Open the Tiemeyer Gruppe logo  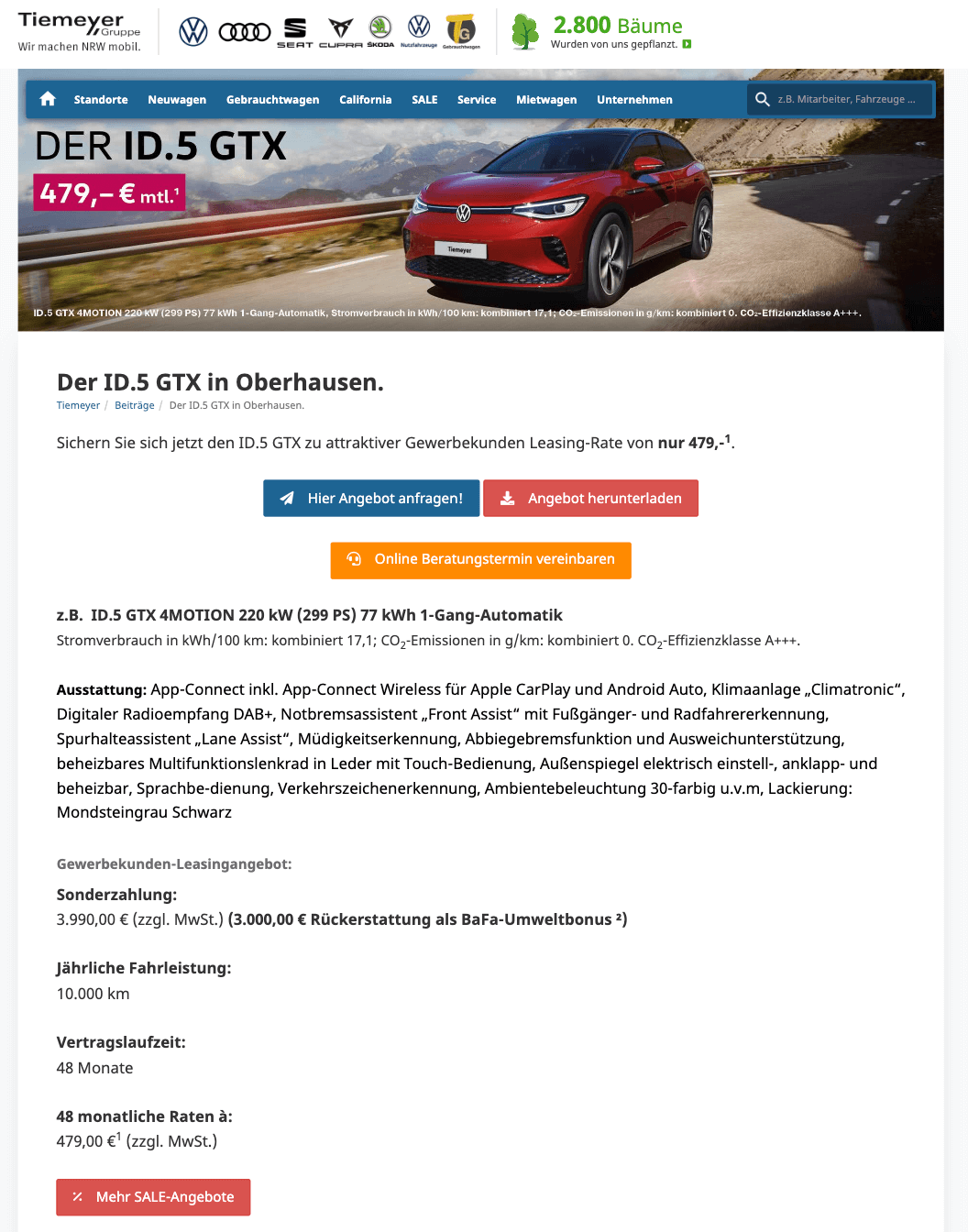[x=80, y=31]
